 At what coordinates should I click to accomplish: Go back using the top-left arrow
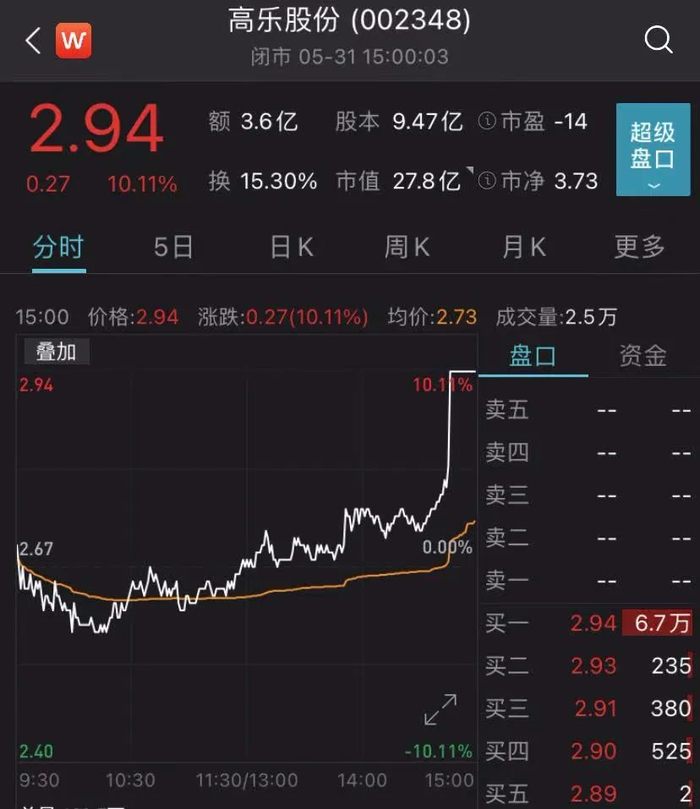point(34,41)
